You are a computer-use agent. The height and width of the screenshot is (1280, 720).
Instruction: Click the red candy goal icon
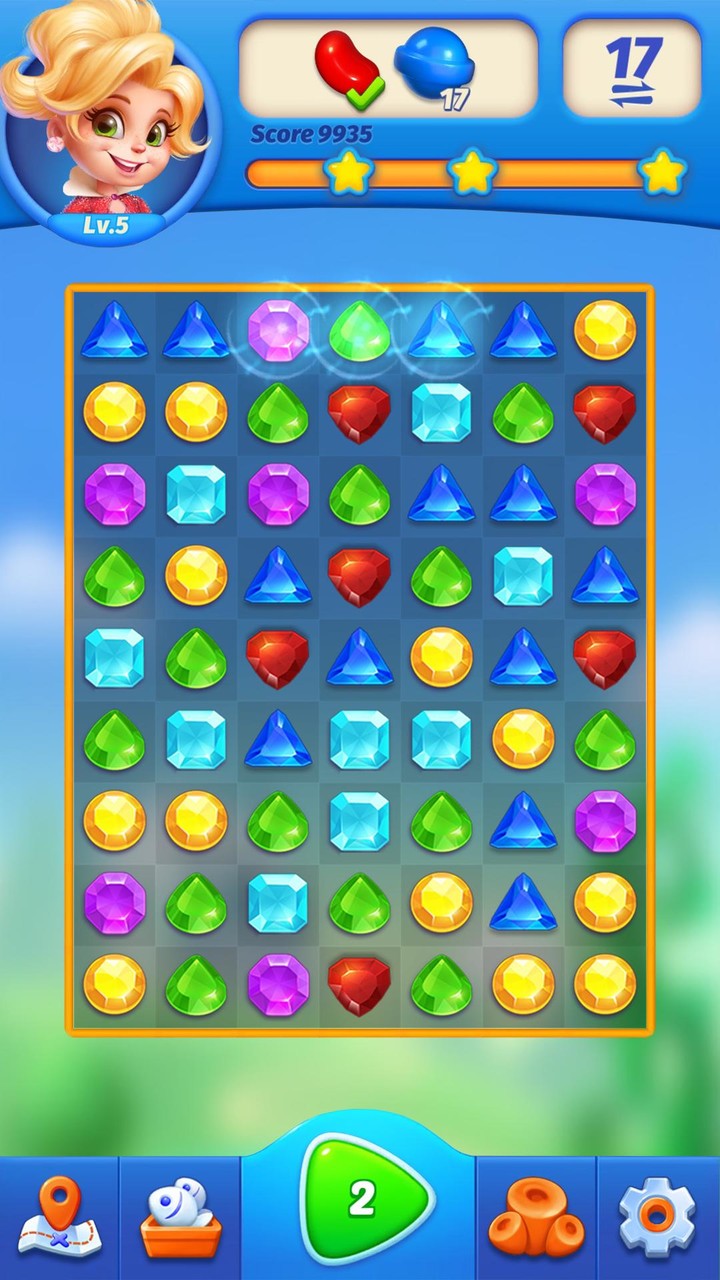pyautogui.click(x=344, y=62)
